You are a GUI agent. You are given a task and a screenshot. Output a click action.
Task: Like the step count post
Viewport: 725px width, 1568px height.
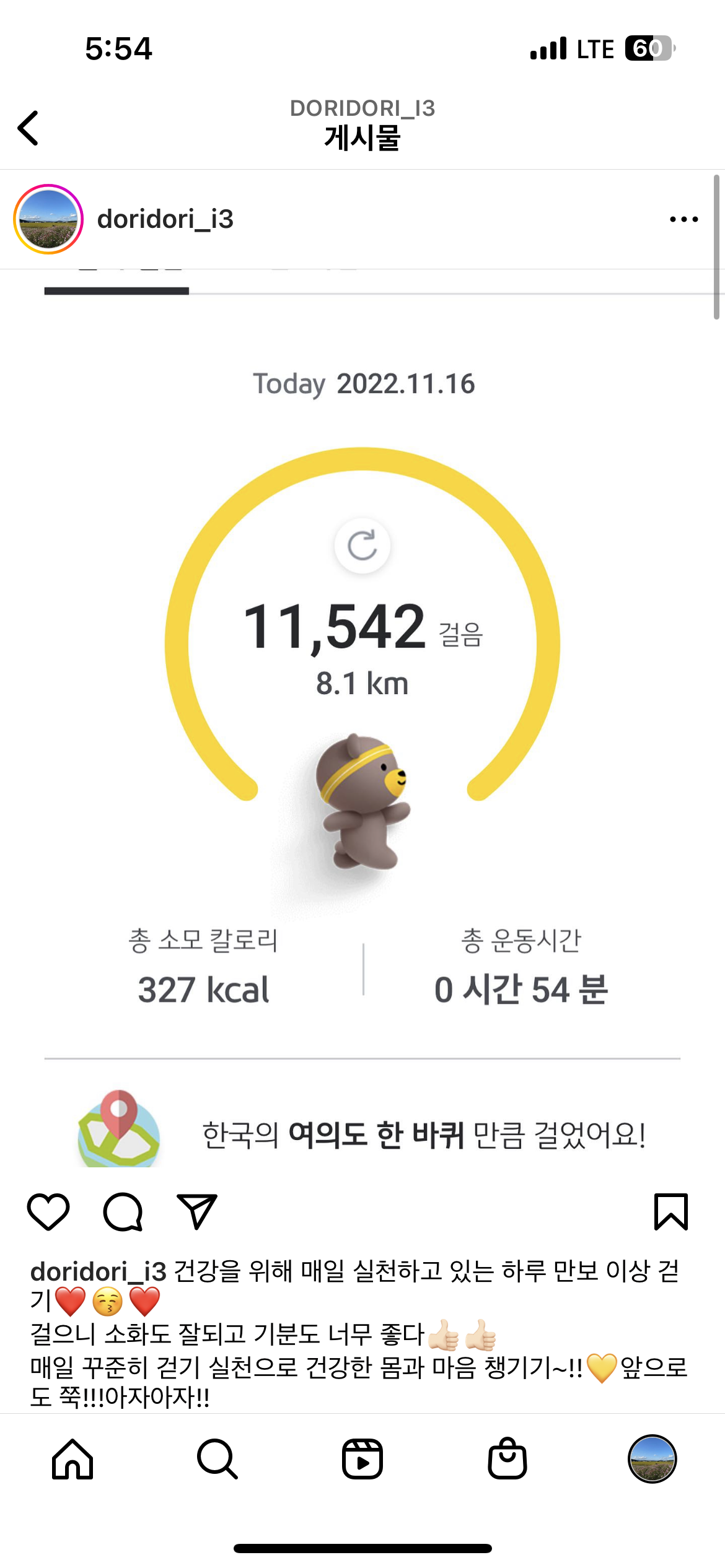pos(48,1211)
